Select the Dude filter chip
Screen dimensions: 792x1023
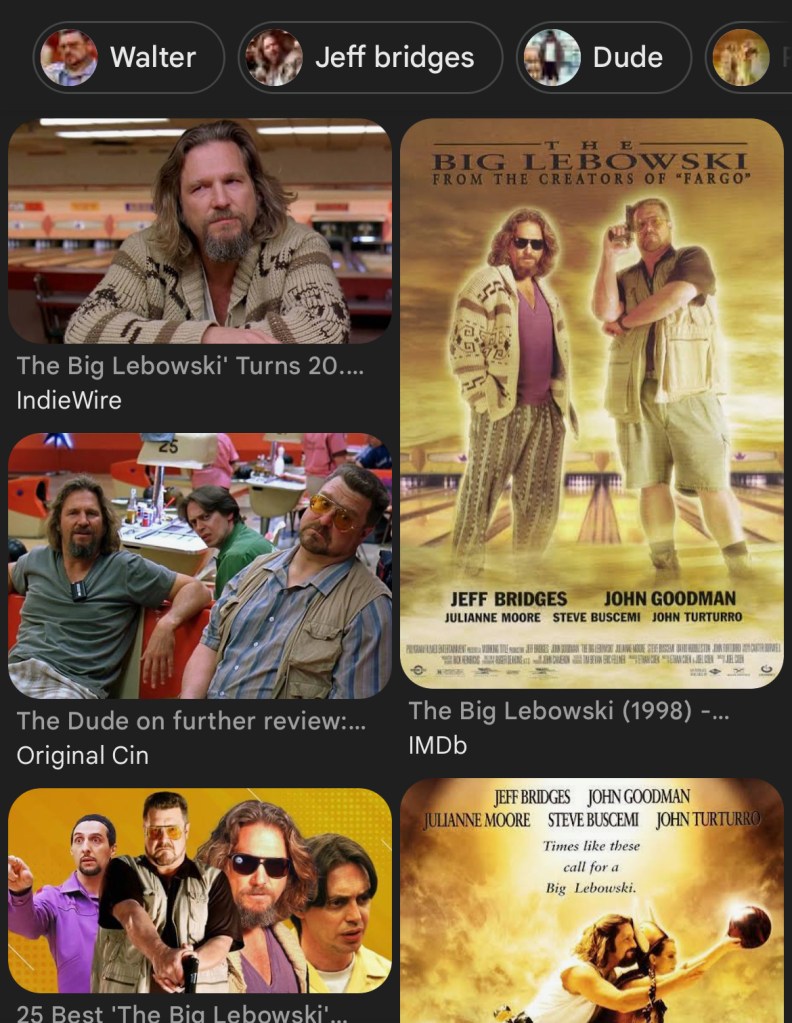604,57
